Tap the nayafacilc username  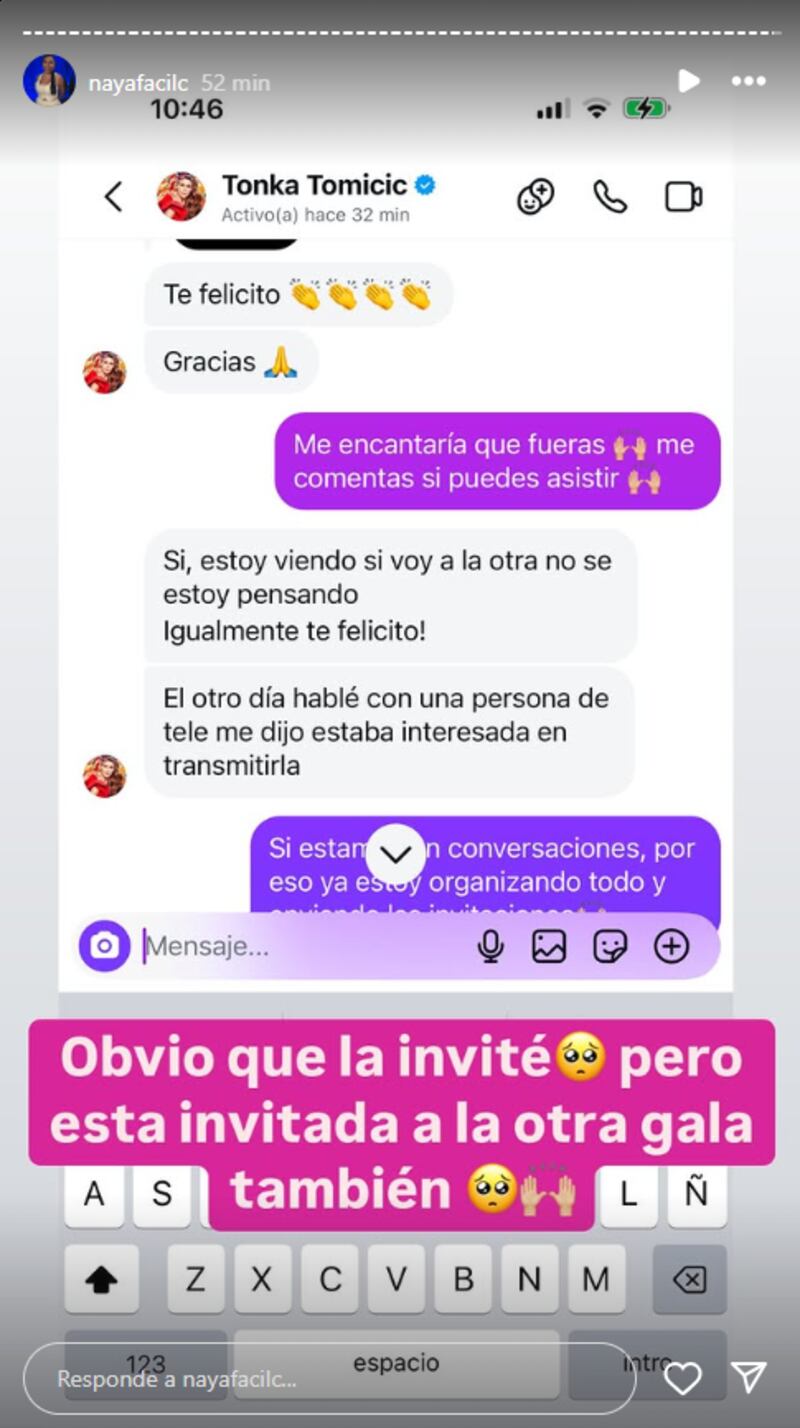tap(138, 83)
